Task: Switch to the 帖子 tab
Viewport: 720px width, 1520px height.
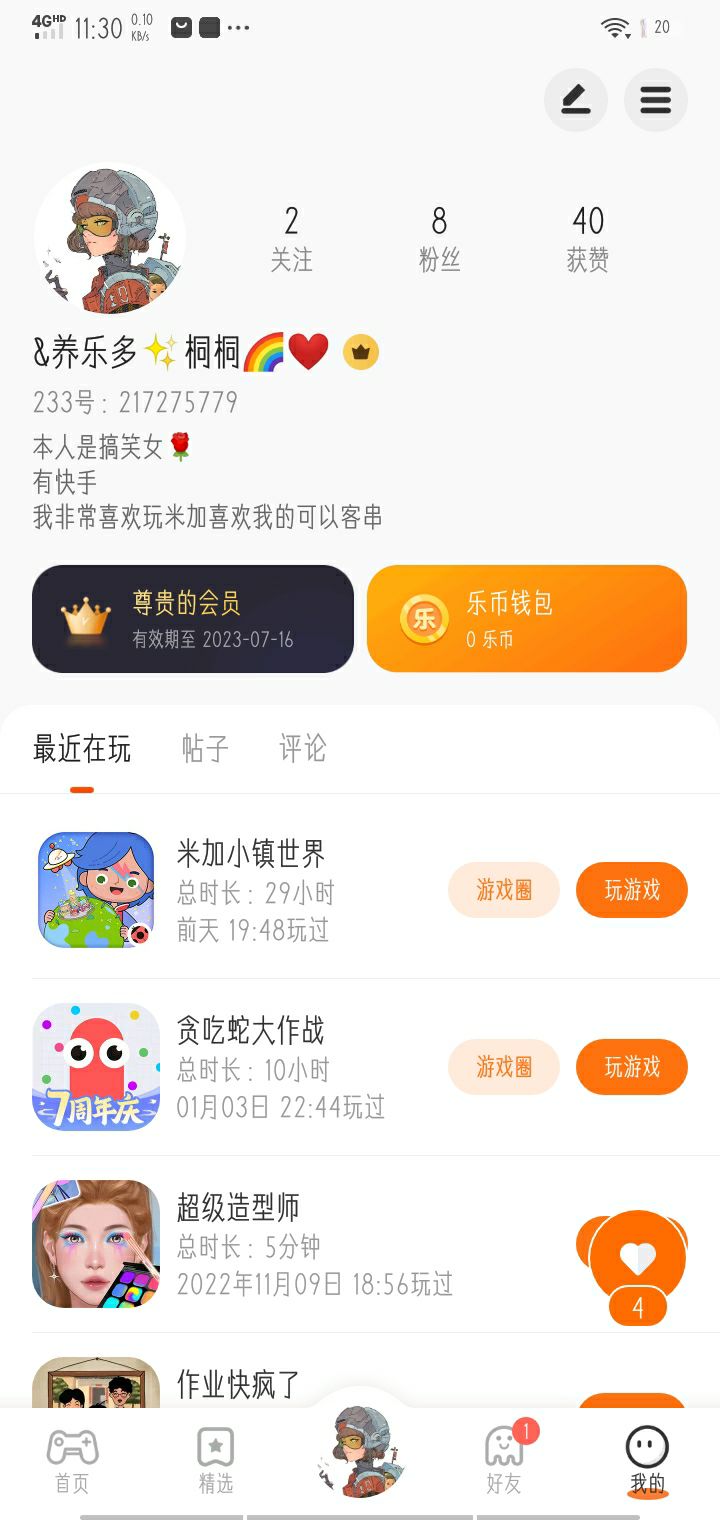Action: (x=205, y=748)
